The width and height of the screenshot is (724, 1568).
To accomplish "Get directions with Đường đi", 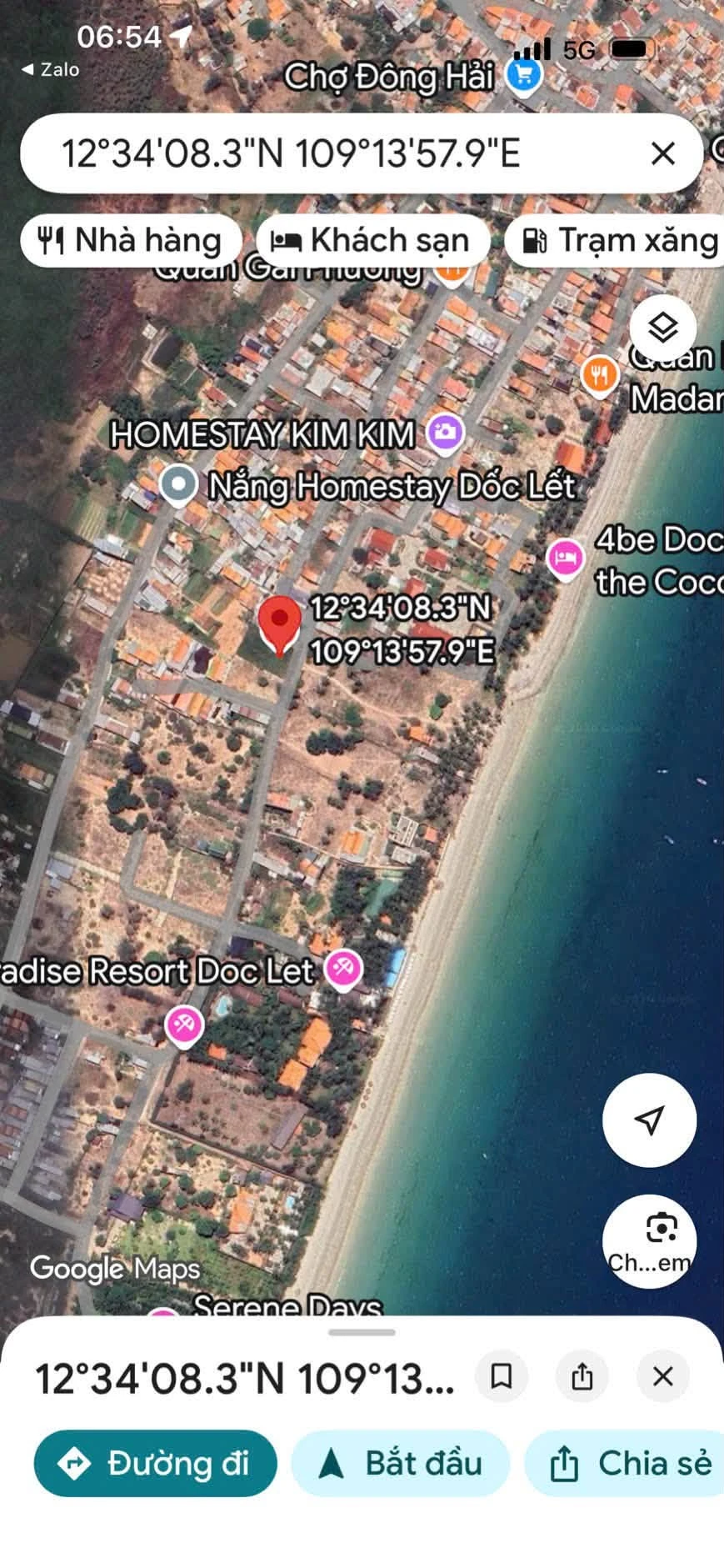I will (155, 1463).
